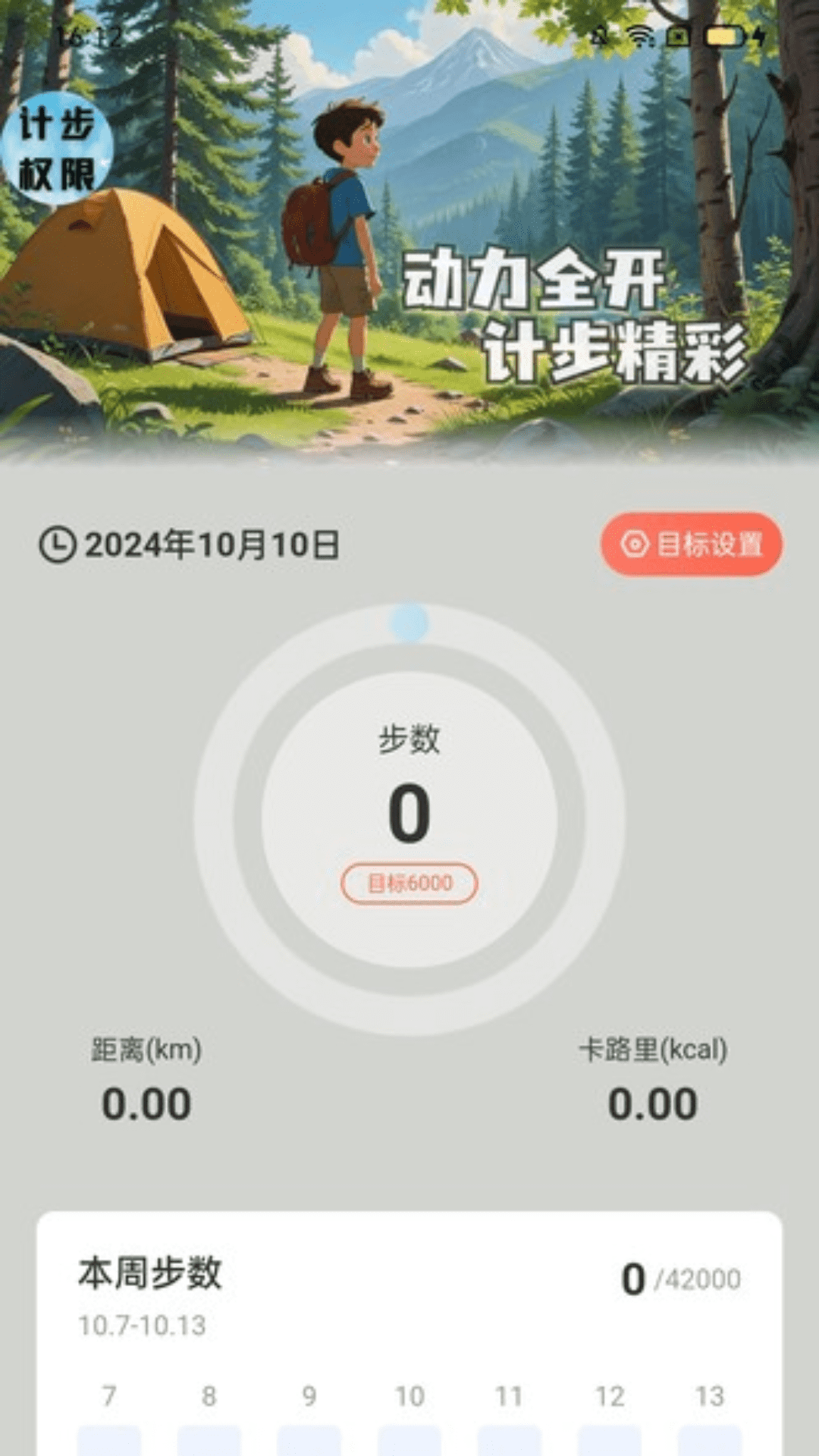This screenshot has width=819, height=1456.
Task: Tap the Wi-Fi icon in status bar
Action: pos(641,36)
